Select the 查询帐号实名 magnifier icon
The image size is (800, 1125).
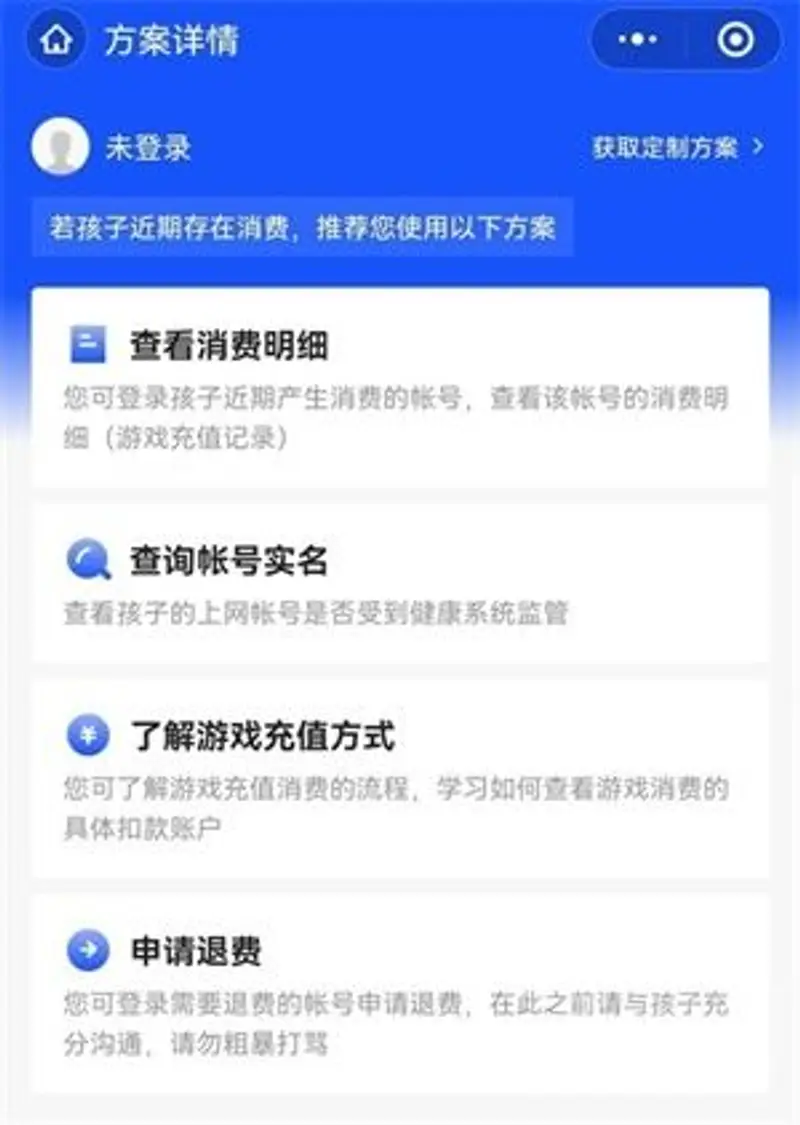[x=87, y=560]
